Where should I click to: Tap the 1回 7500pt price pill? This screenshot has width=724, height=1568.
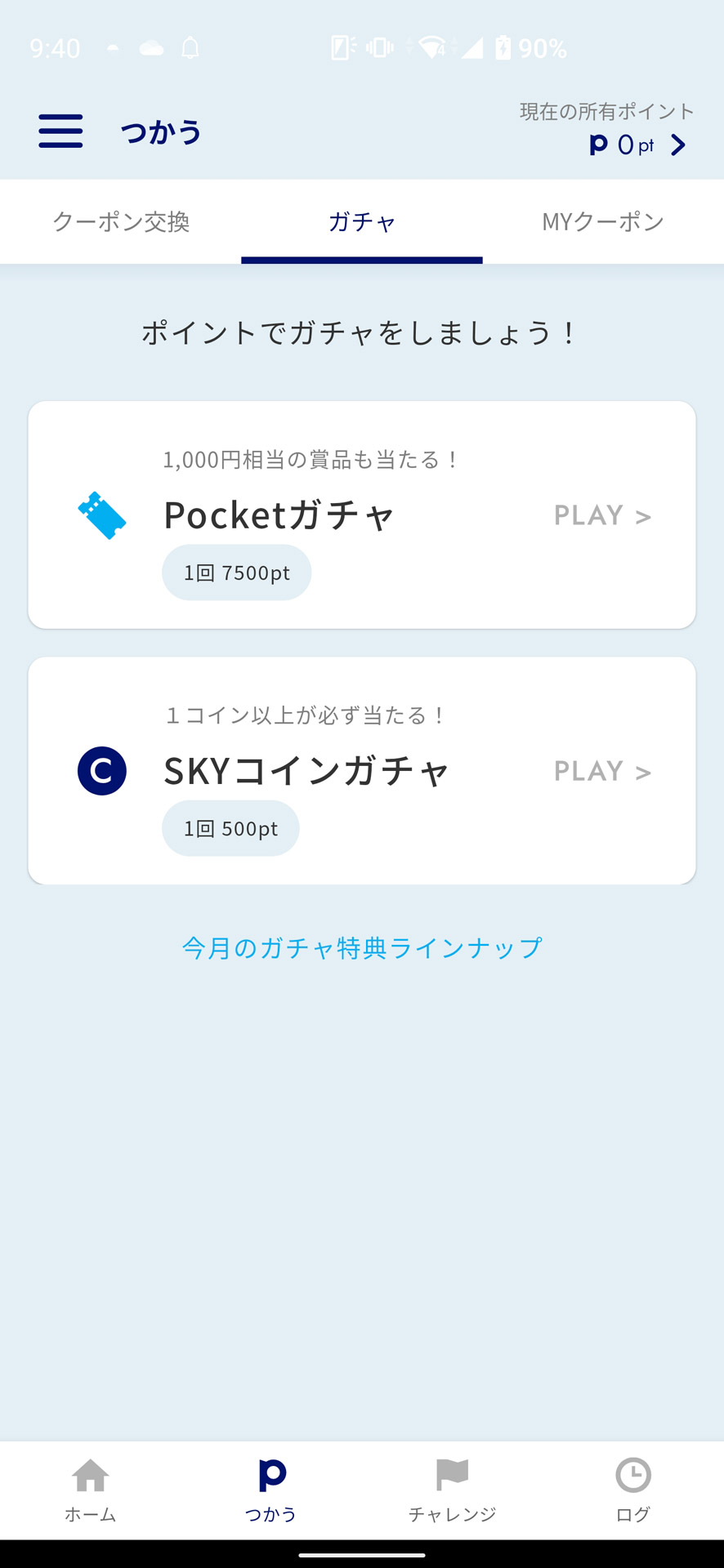point(236,572)
